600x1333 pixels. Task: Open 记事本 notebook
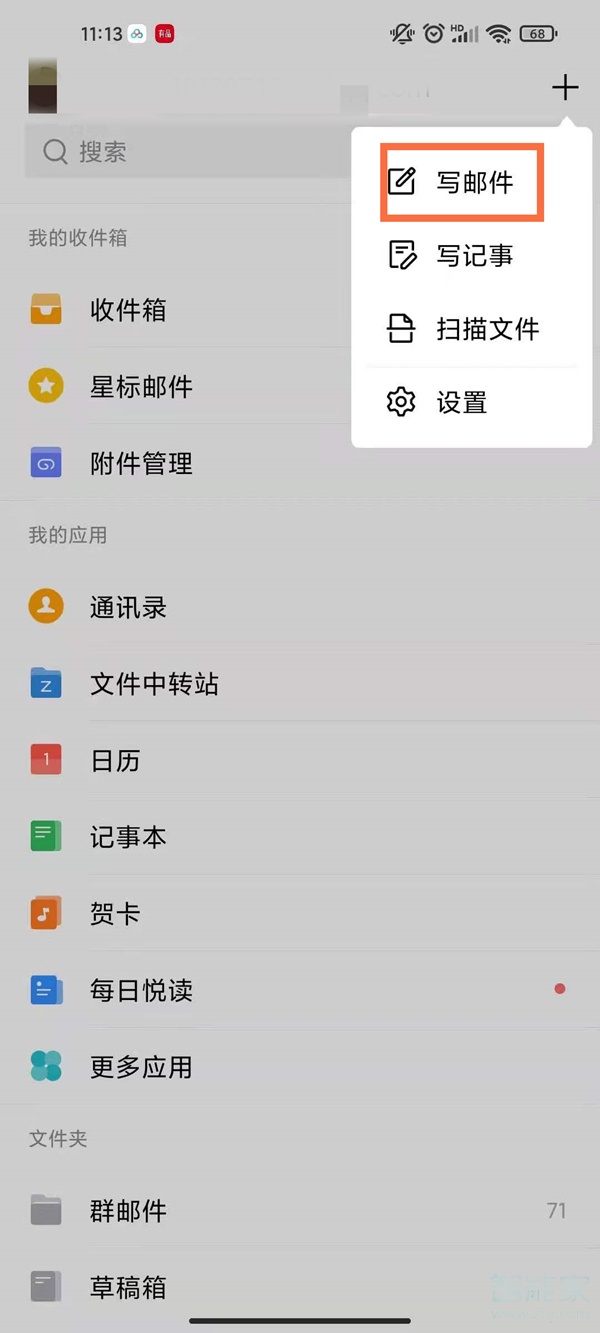[128, 837]
